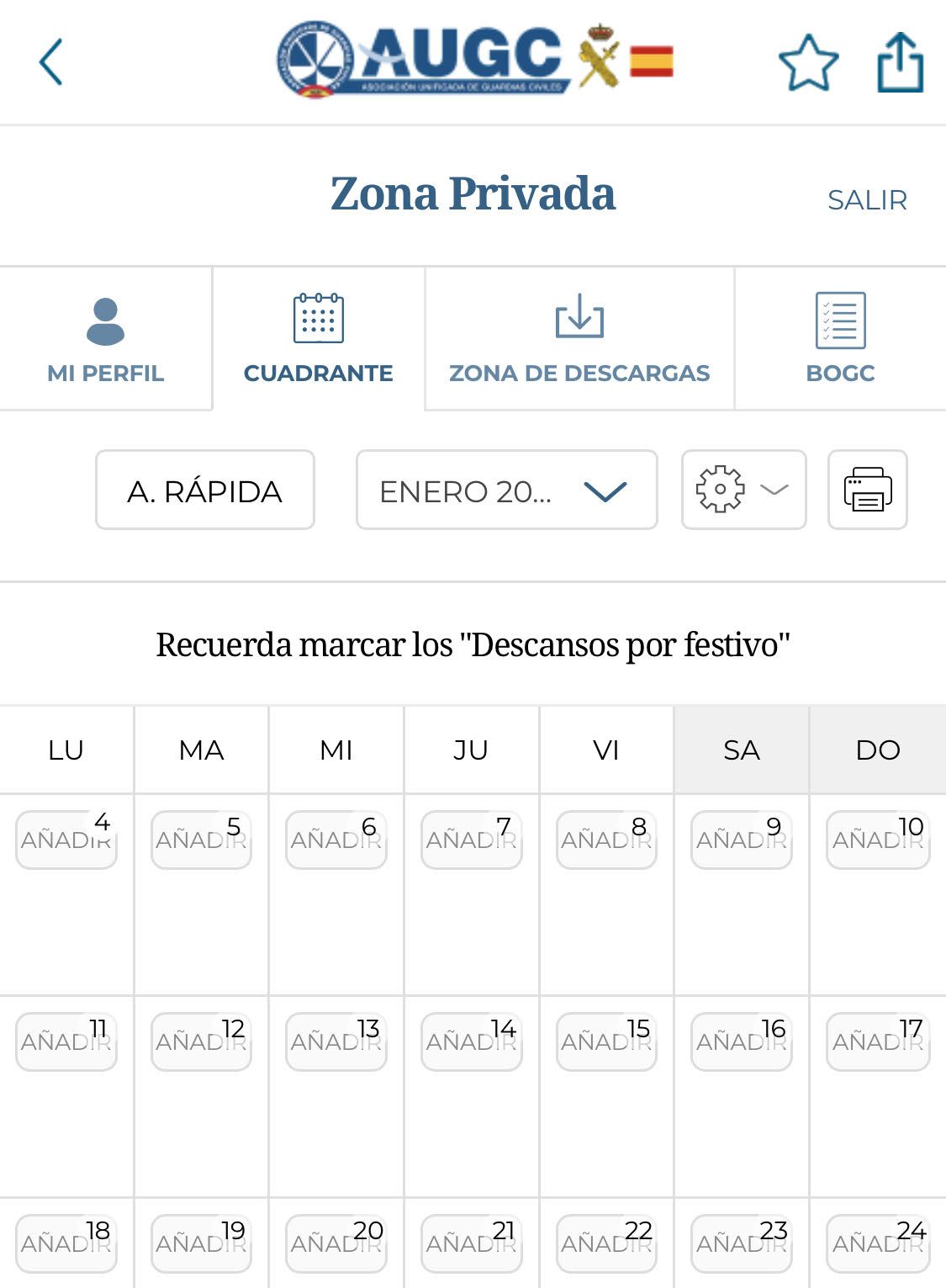
Task: Click the printer icon to print the cuadrante
Action: 869,490
